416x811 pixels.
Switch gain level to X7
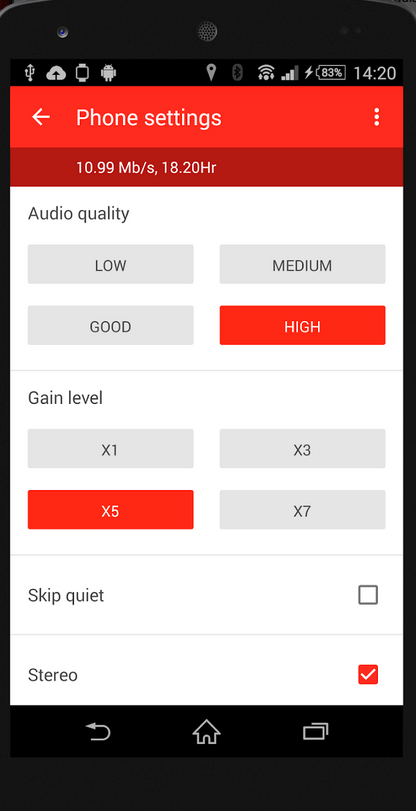pos(302,509)
